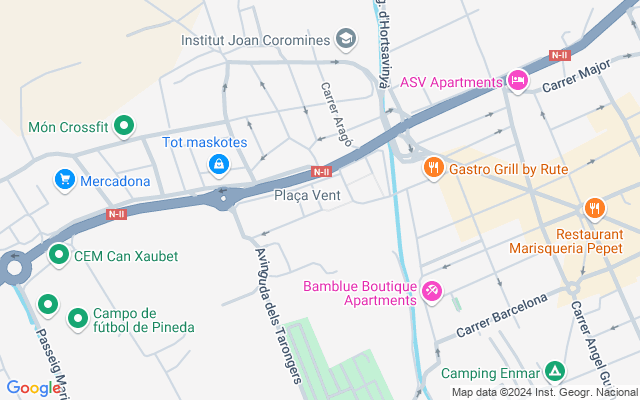Image resolution: width=640 pixels, height=400 pixels.
Task: Select the Campo de fútbol de Pineda pin
Action: (78, 318)
